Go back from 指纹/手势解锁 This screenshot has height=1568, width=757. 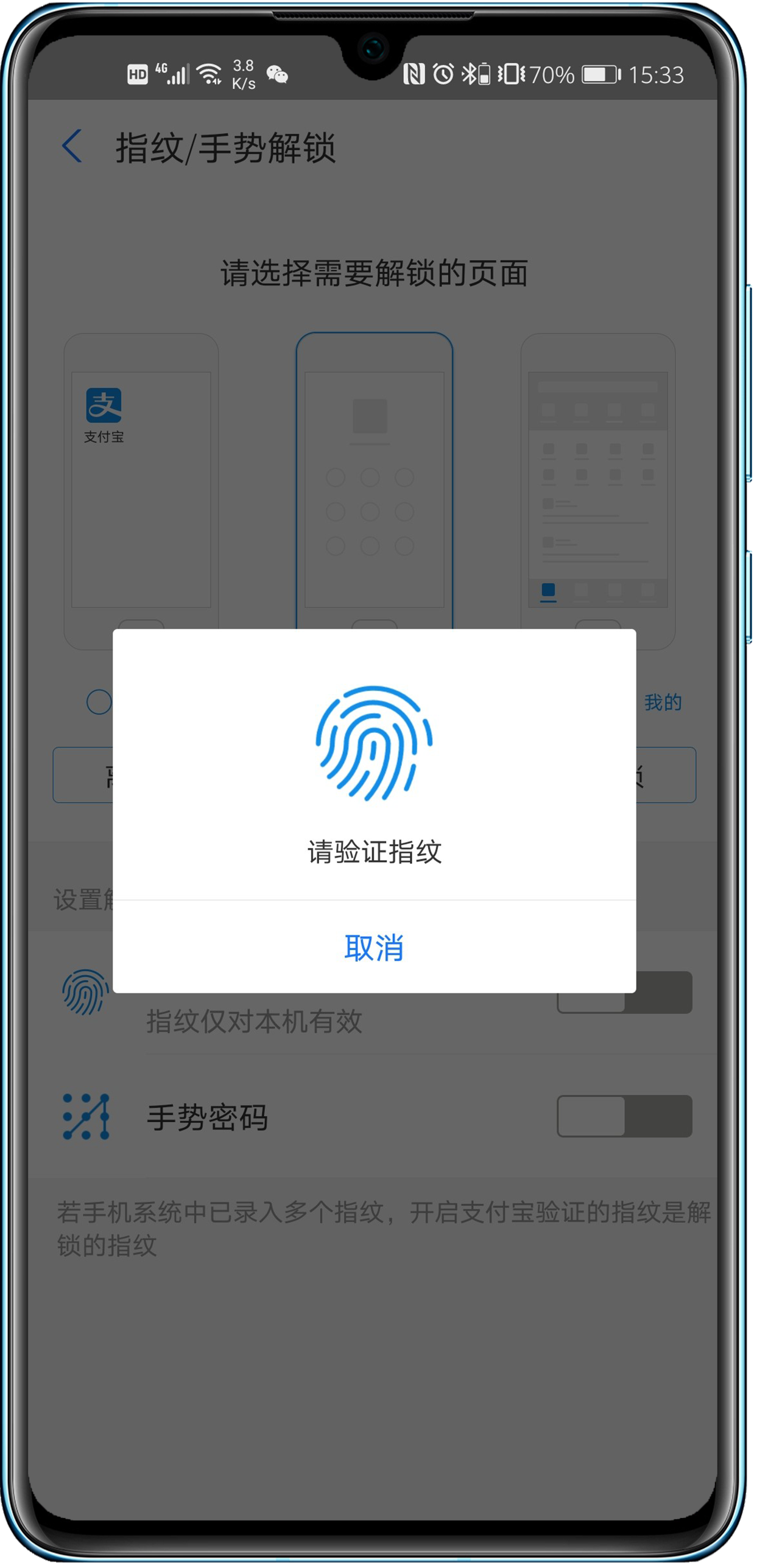pyautogui.click(x=72, y=147)
